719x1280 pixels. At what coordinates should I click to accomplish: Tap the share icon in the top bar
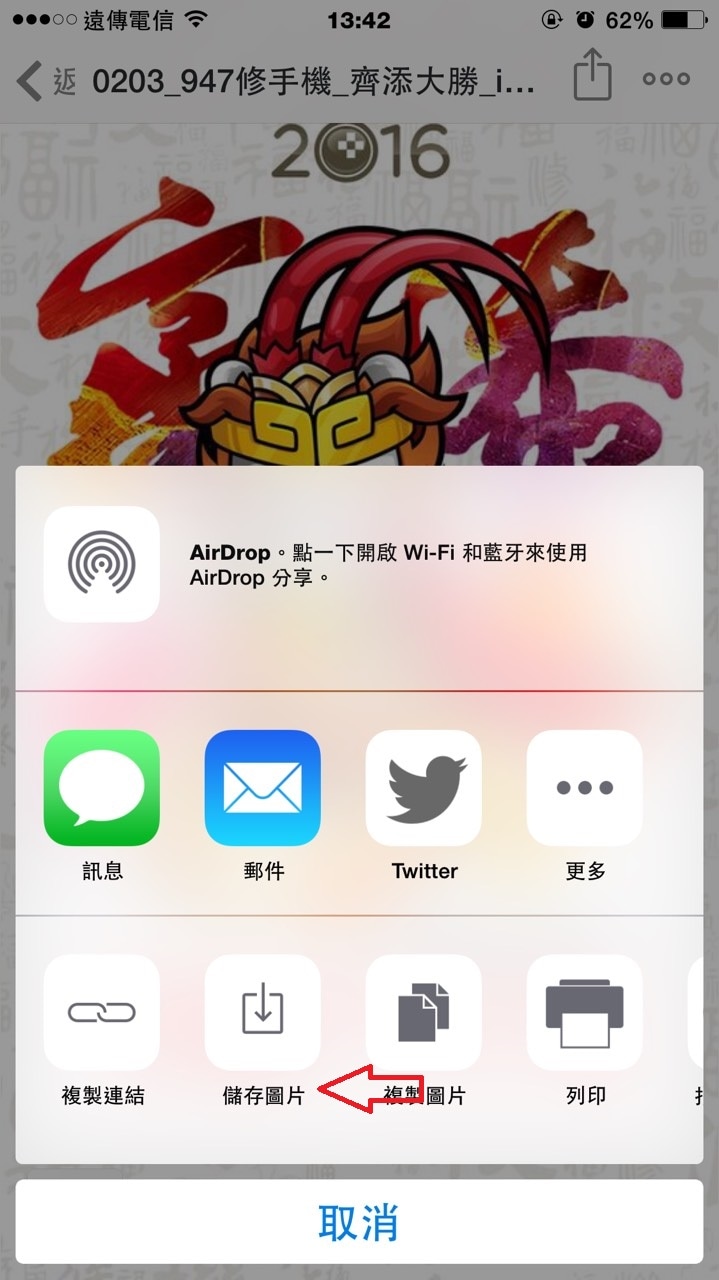pyautogui.click(x=592, y=77)
